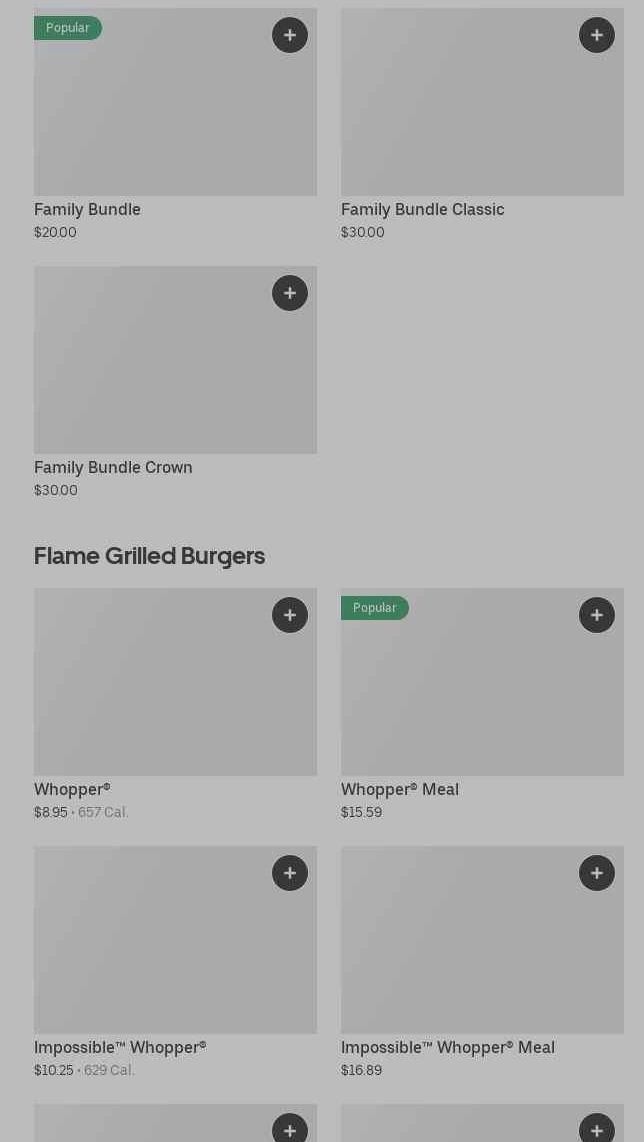Add the Whopper® burger using plus

[x=290, y=615]
